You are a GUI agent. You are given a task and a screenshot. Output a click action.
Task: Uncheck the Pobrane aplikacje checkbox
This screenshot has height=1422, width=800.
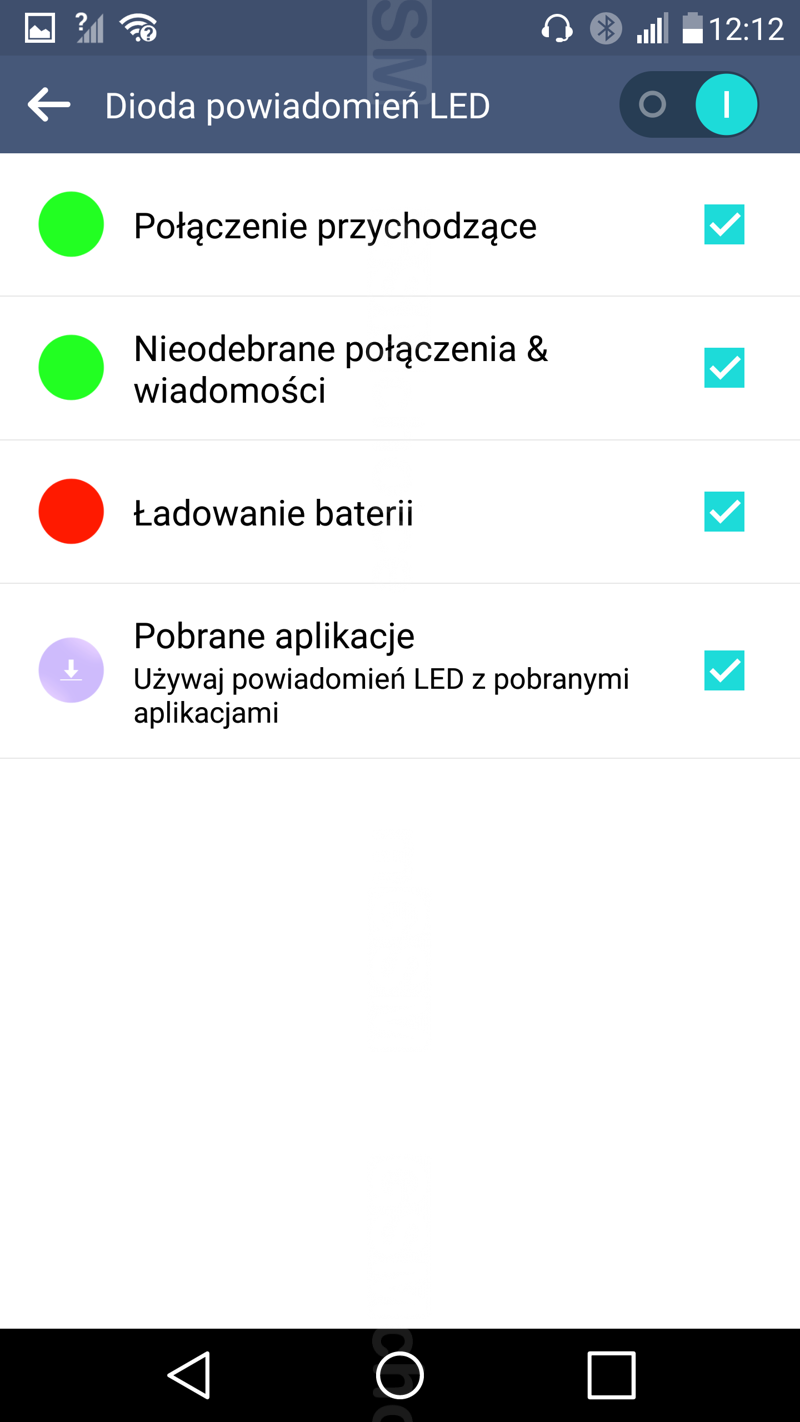pos(724,670)
